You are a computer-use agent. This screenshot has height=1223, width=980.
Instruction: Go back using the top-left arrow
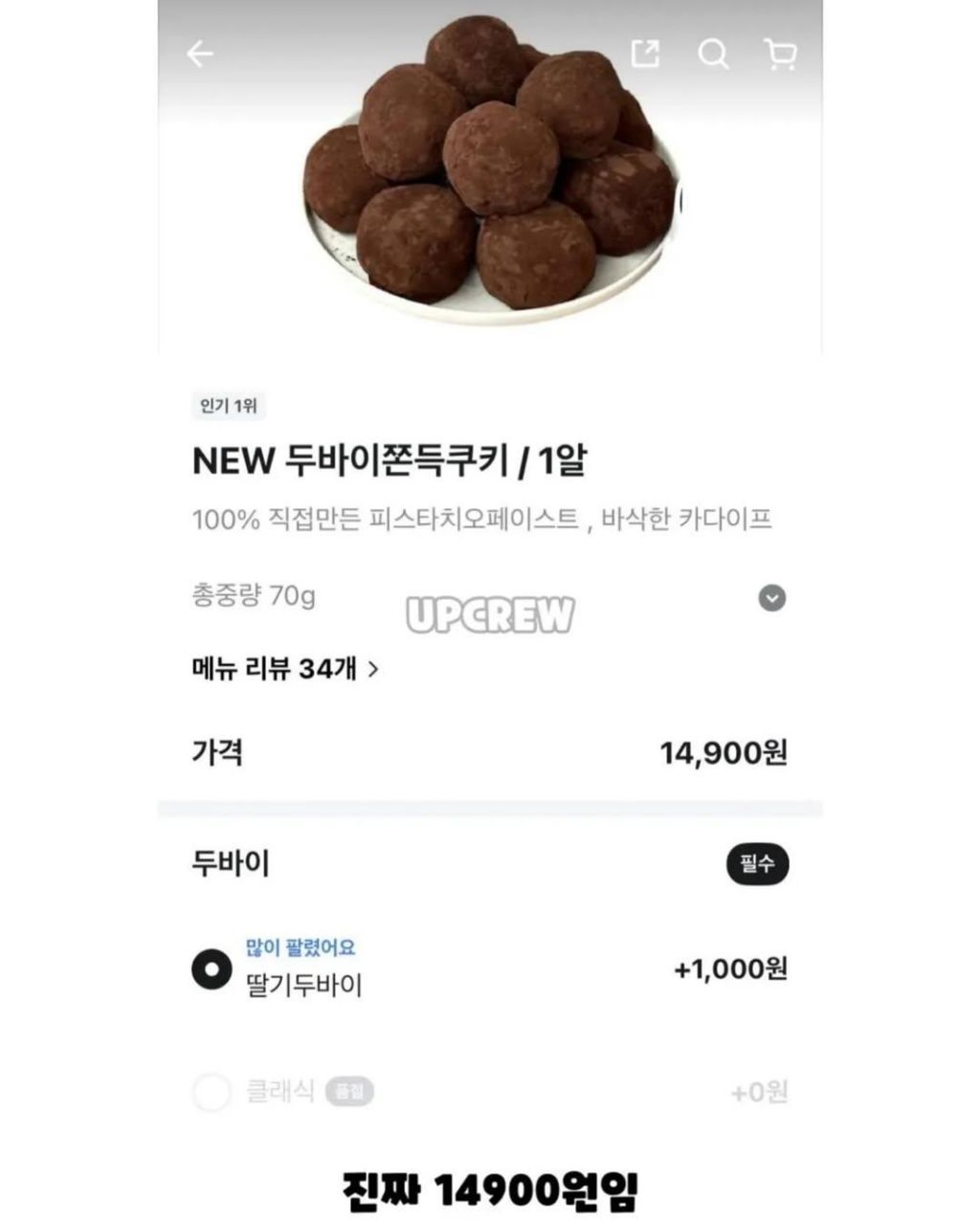pyautogui.click(x=200, y=54)
